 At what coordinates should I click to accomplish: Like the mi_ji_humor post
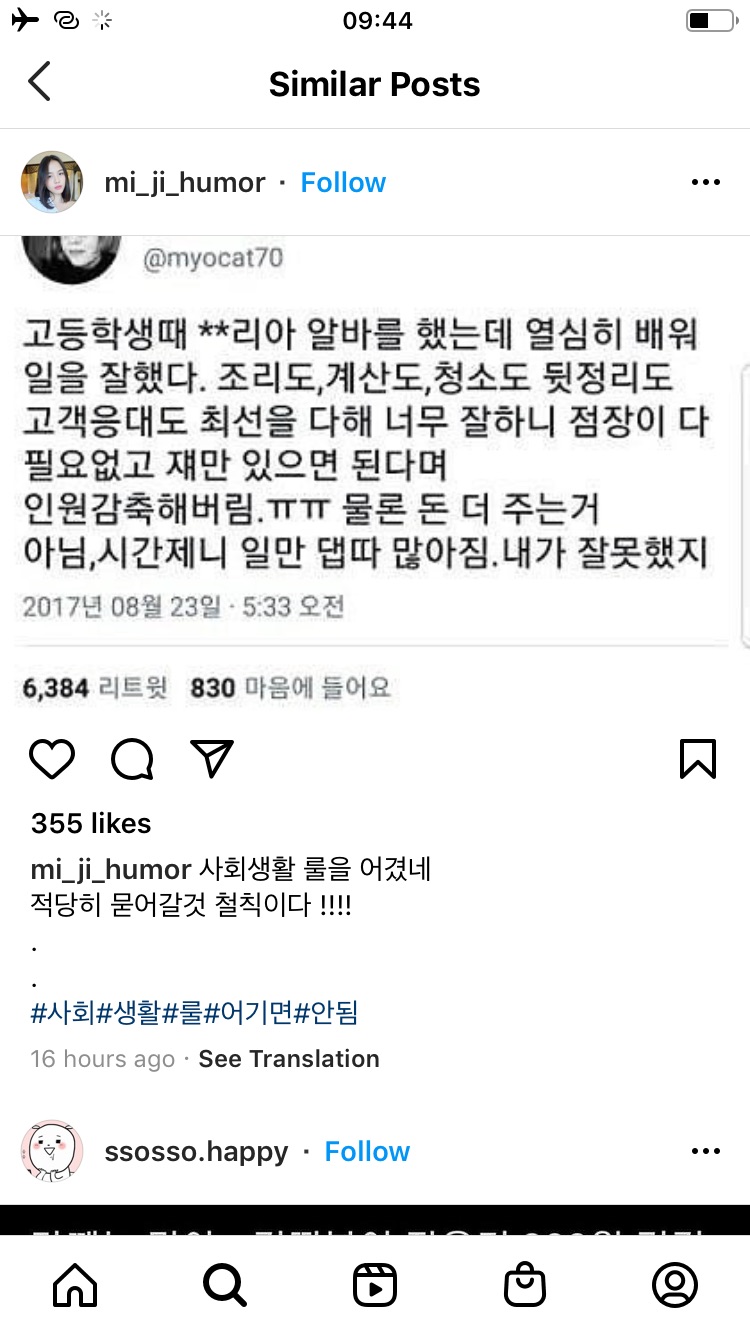(x=52, y=759)
